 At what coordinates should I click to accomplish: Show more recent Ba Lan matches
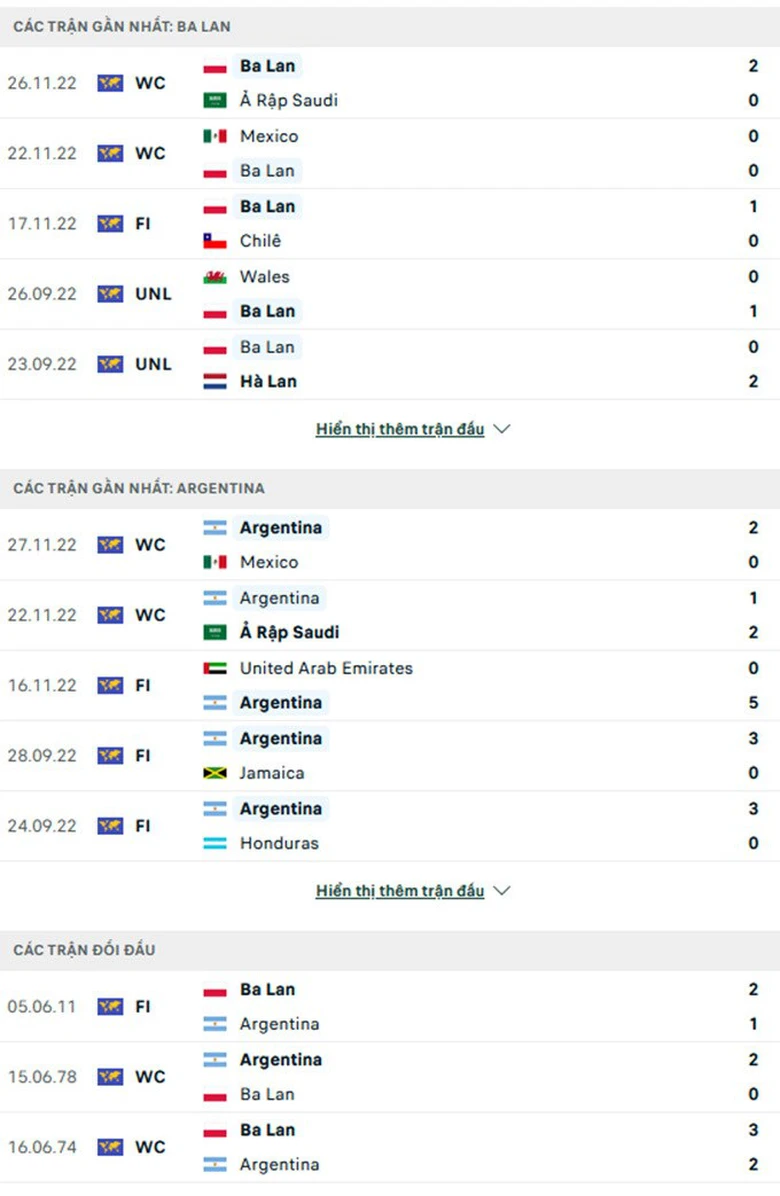tap(412, 429)
